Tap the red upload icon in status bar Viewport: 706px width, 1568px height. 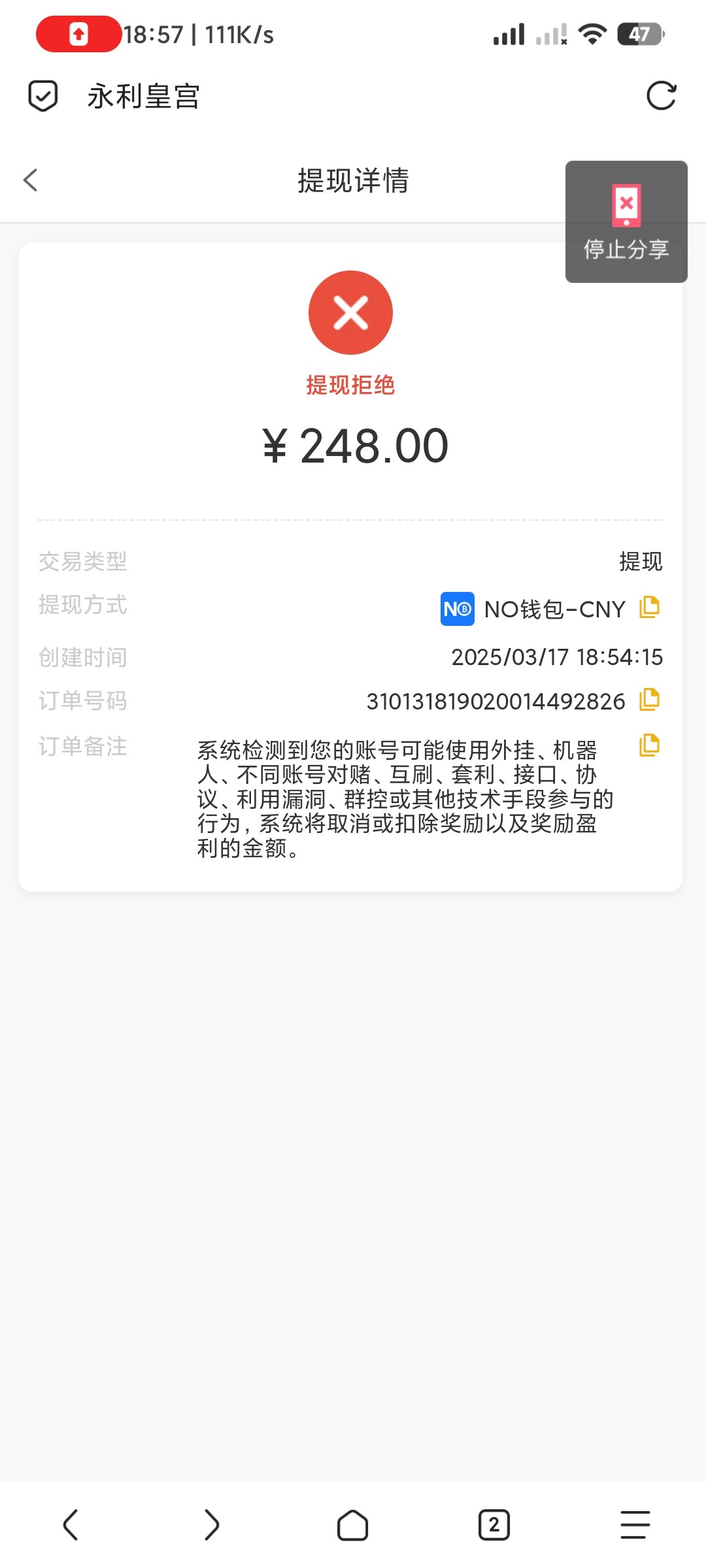(x=78, y=34)
